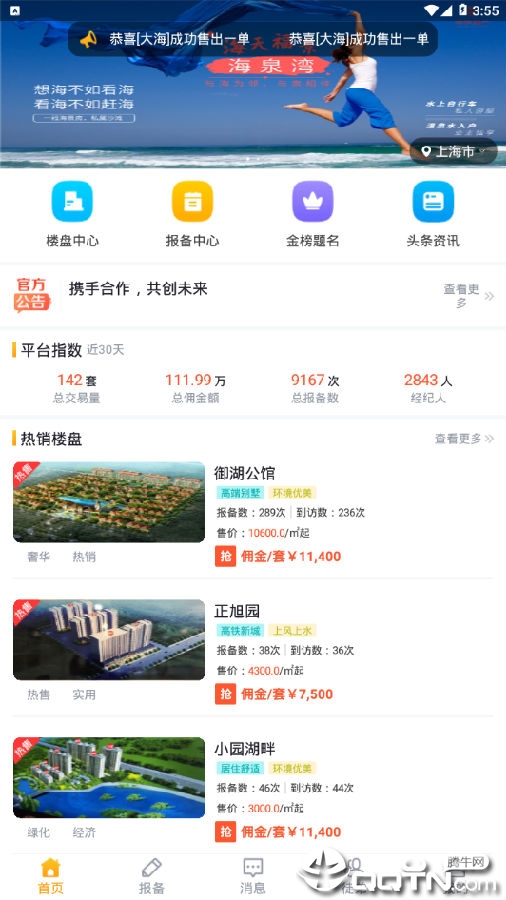Image resolution: width=506 pixels, height=900 pixels.
Task: Open the 御湖公馆 property card
Action: click(253, 515)
